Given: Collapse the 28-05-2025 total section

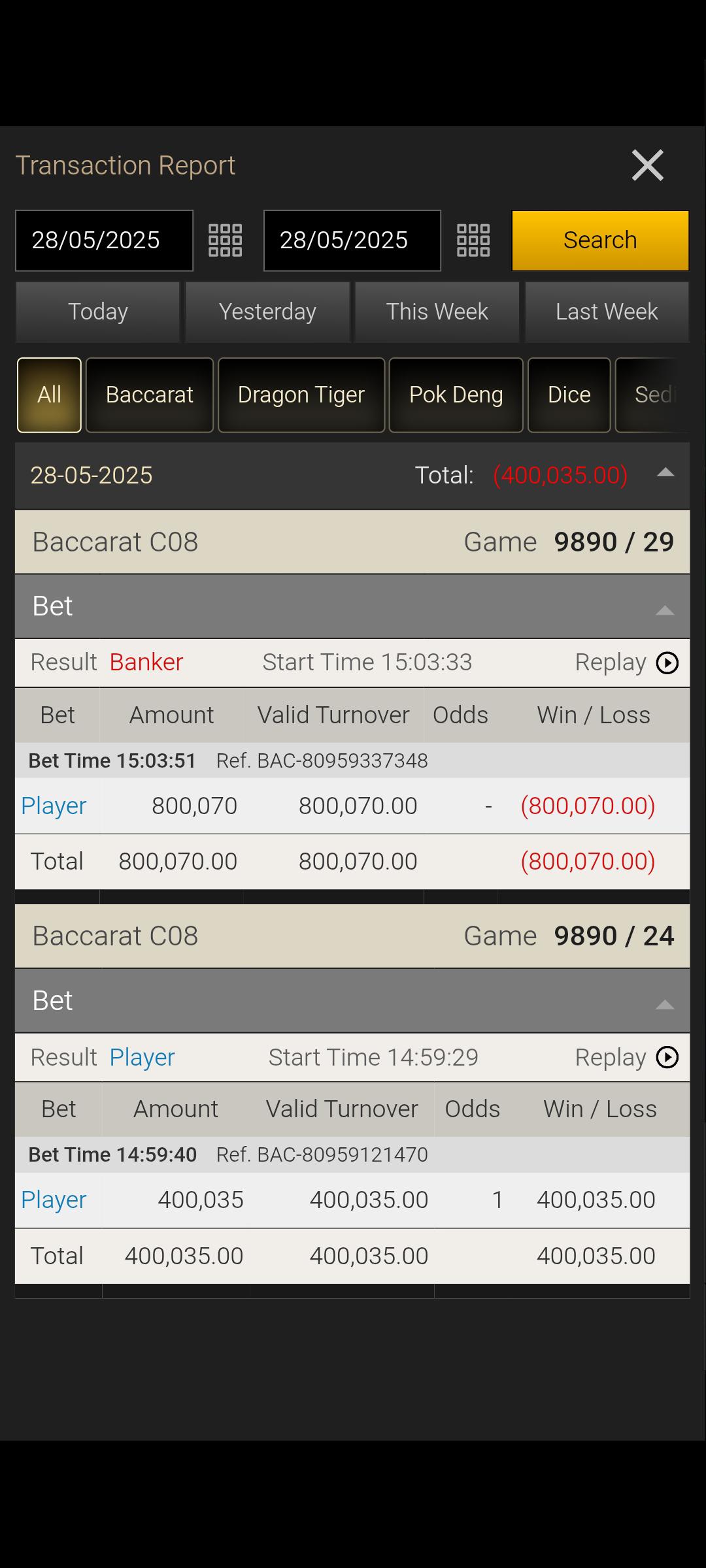Looking at the screenshot, I should 665,474.
